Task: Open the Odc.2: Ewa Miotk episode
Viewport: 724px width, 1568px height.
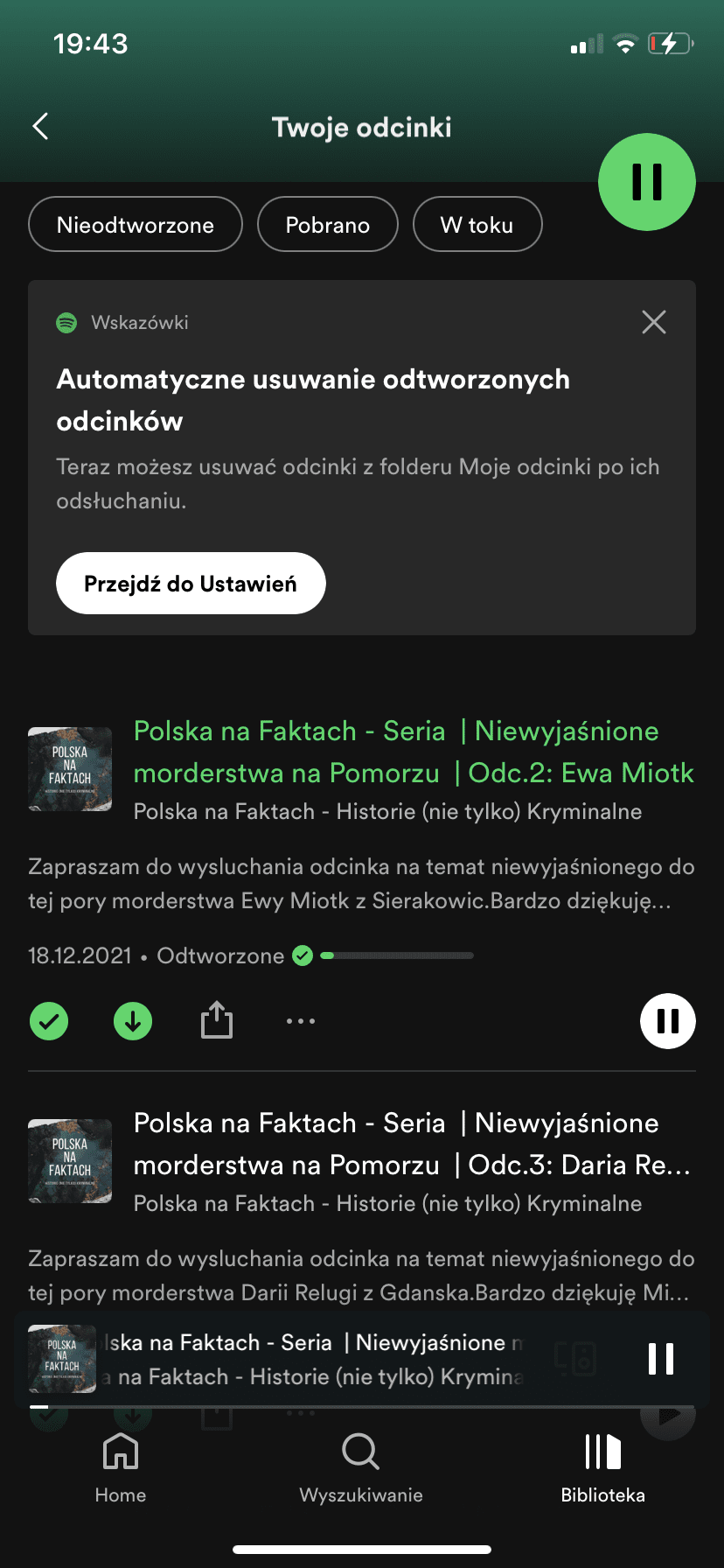Action: click(413, 752)
